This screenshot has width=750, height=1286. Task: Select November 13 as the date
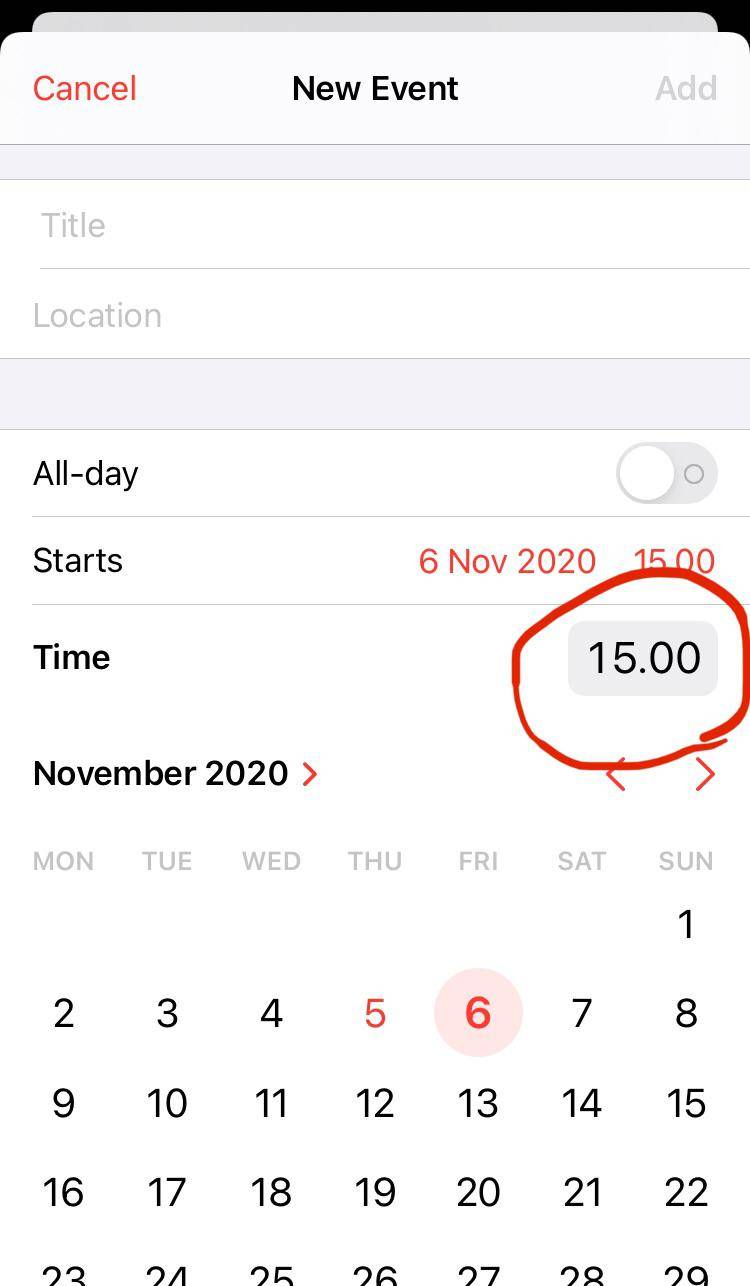click(x=478, y=1103)
